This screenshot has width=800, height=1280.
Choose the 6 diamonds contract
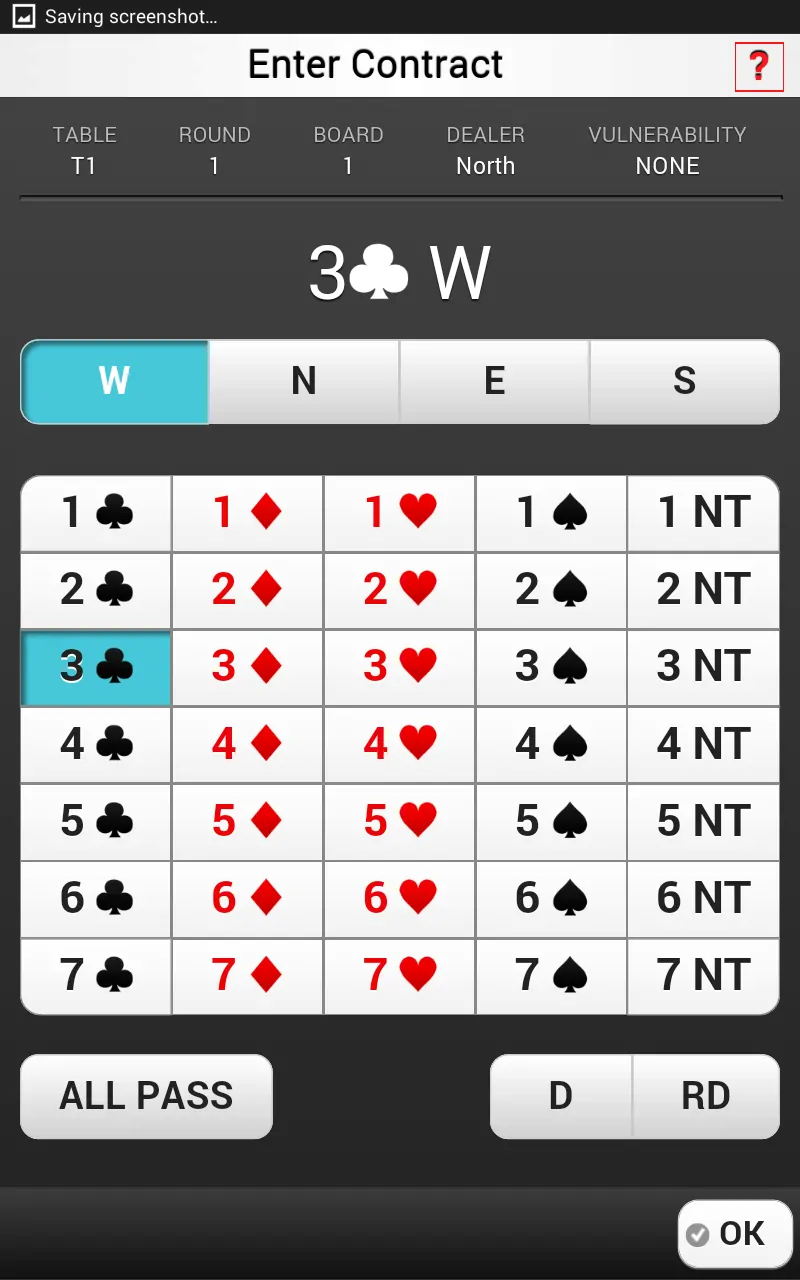click(248, 898)
